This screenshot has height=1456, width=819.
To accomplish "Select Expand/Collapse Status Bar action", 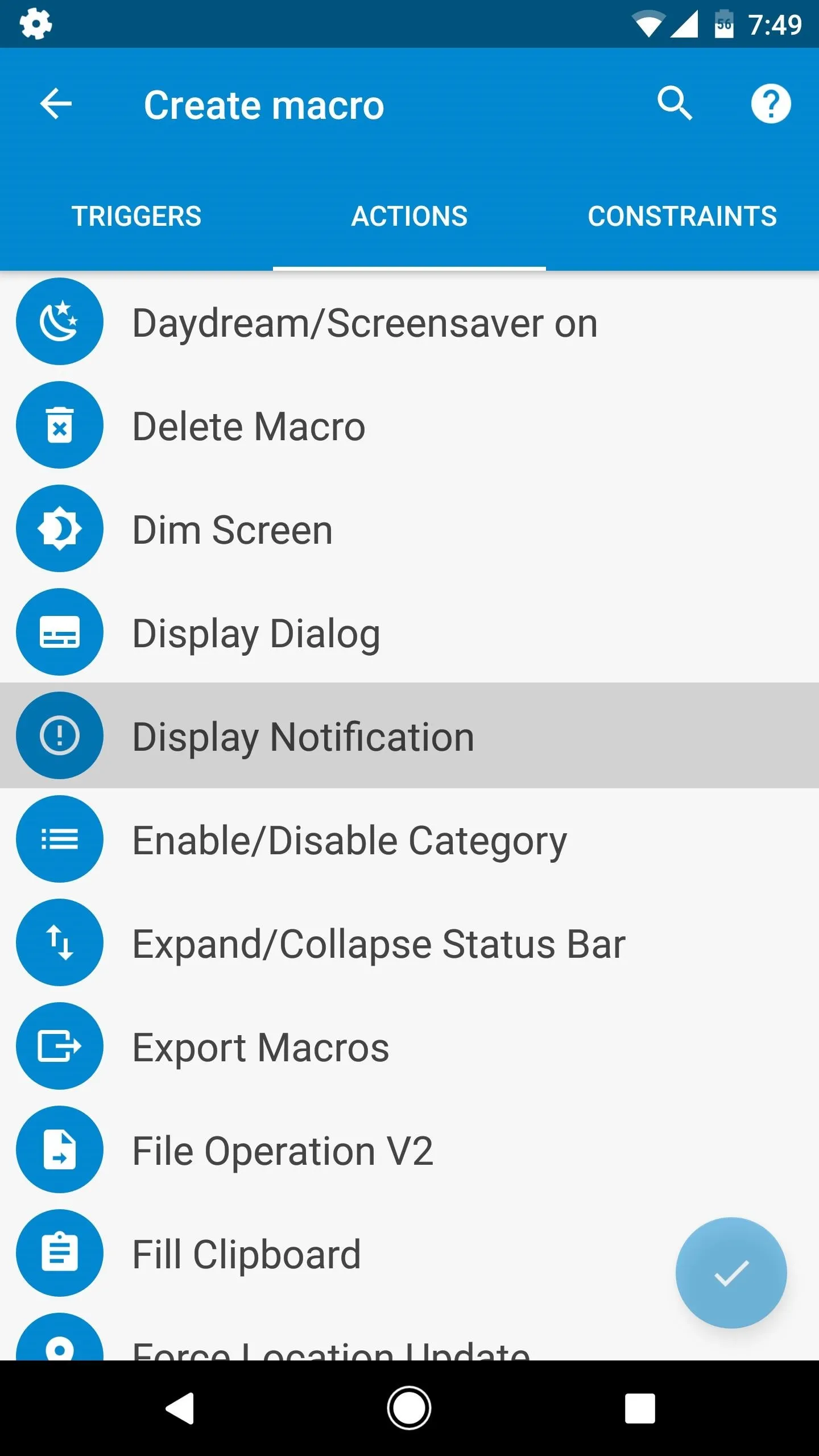I will click(409, 943).
